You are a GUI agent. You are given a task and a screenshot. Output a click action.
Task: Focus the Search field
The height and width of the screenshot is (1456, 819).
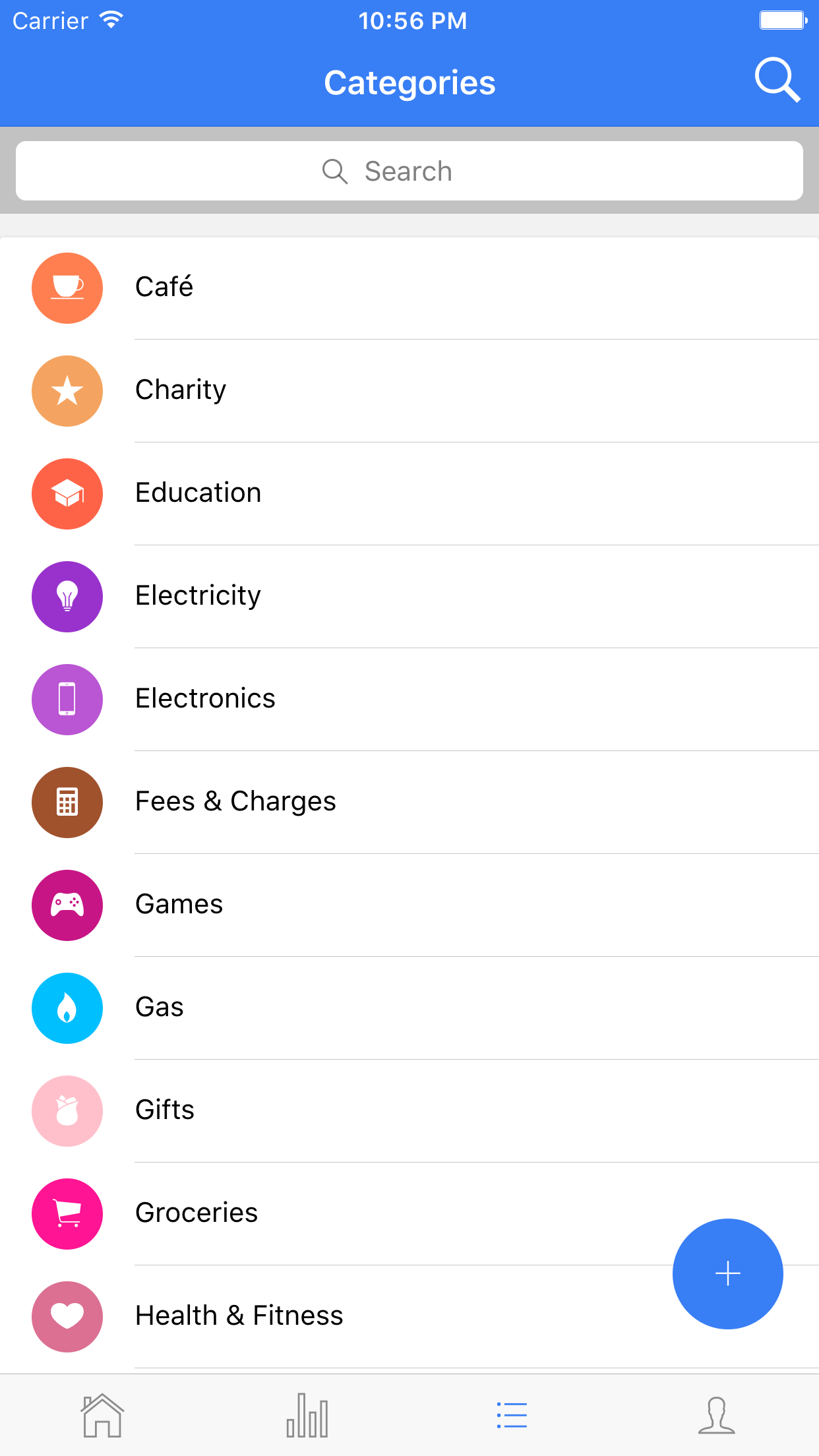point(409,171)
